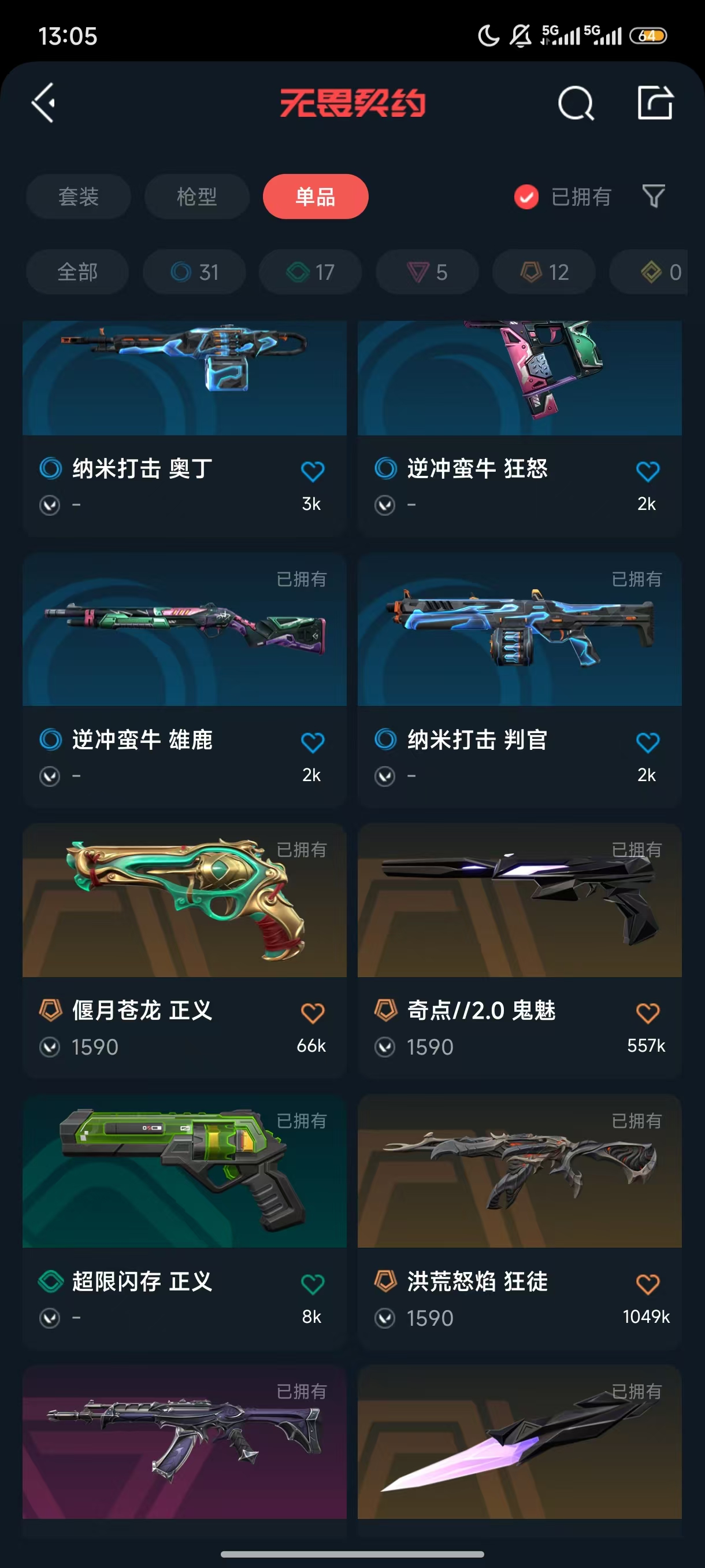Filter by the rarity chip showing 17
The image size is (705, 1568).
point(310,272)
